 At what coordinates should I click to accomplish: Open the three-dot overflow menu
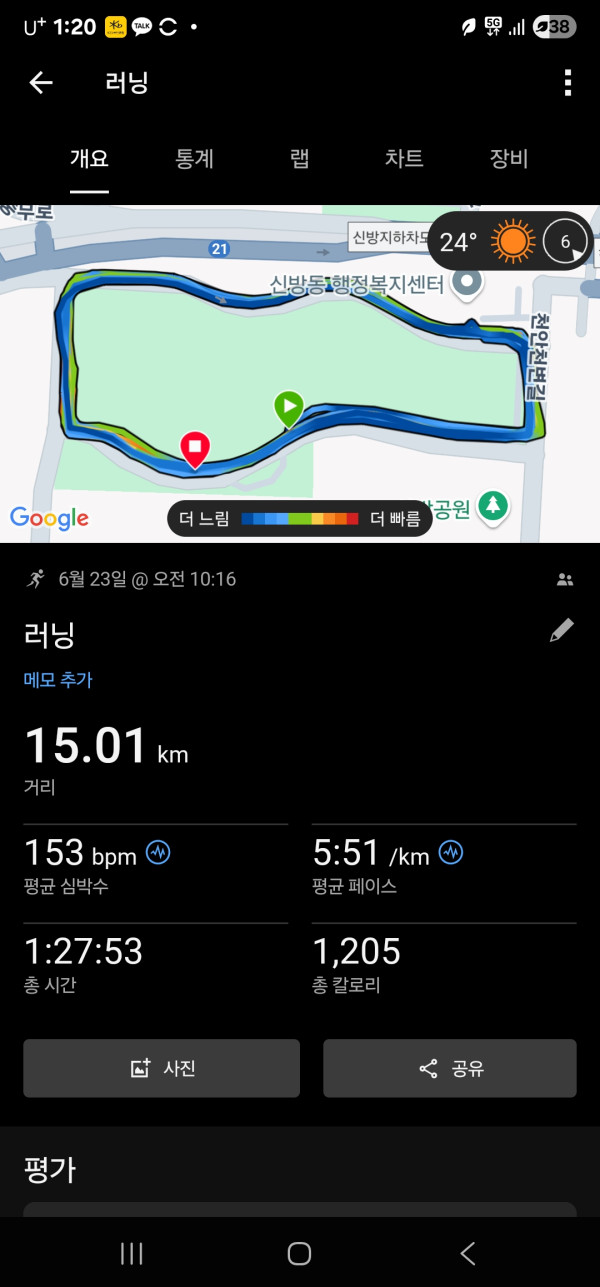click(567, 83)
